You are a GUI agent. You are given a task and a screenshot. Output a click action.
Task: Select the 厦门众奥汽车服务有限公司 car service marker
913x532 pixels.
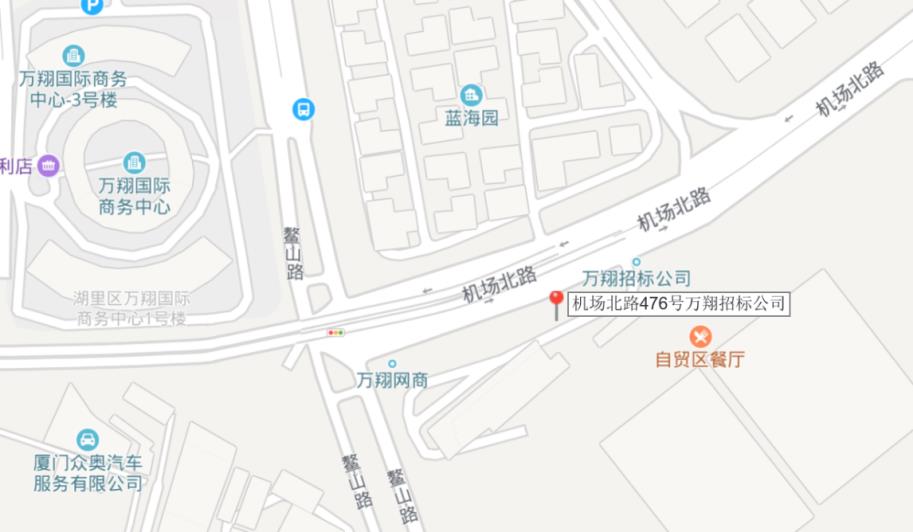coord(88,440)
